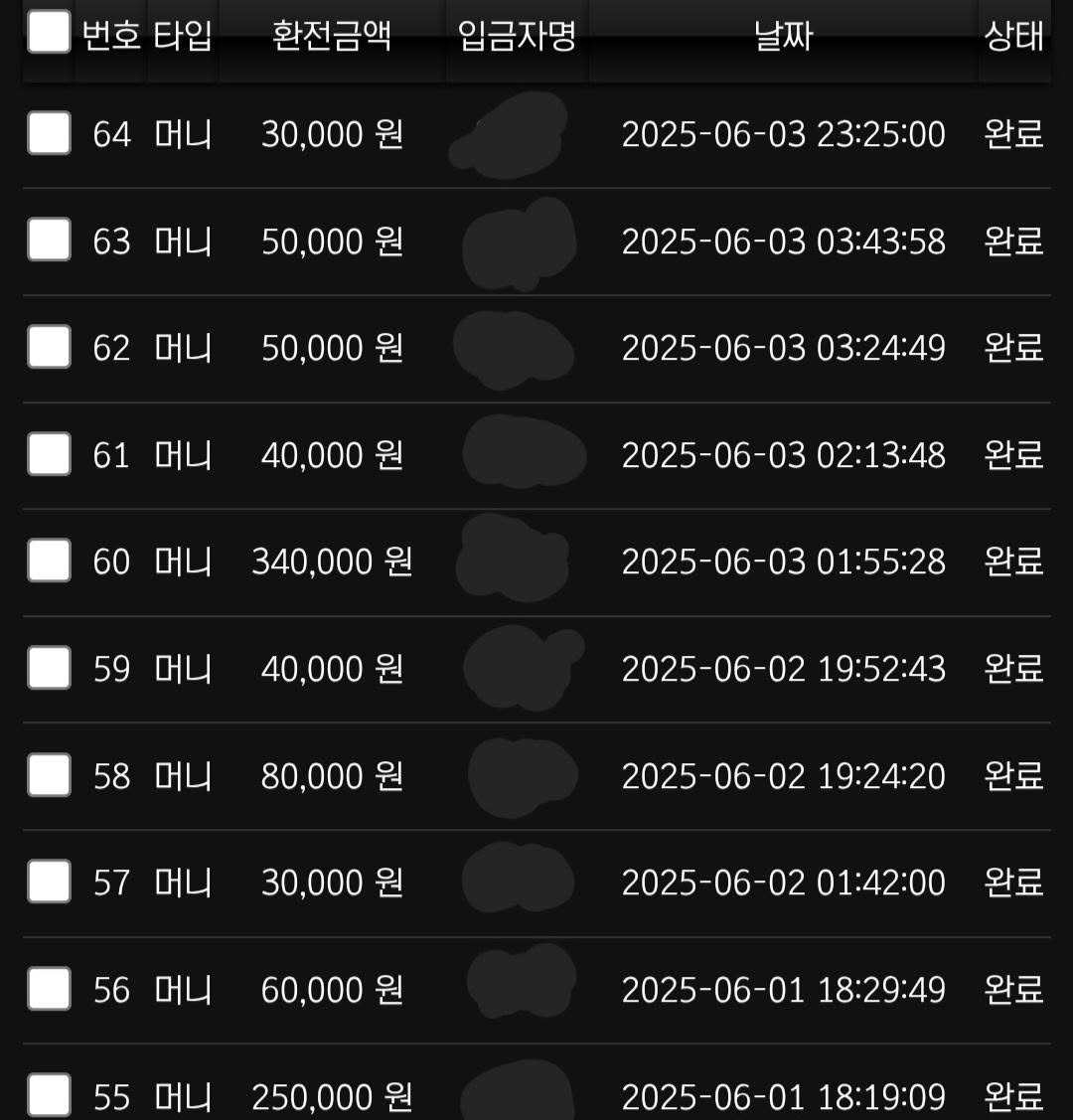Image resolution: width=1073 pixels, height=1120 pixels.
Task: Mark the checkbox next to number 62
Action: pyautogui.click(x=49, y=347)
